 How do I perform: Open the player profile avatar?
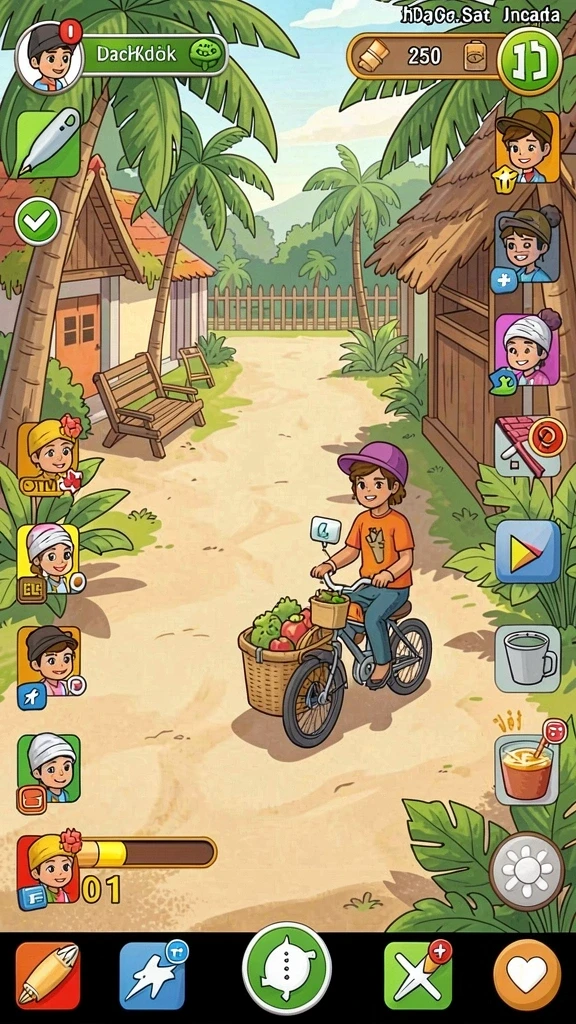50,57
